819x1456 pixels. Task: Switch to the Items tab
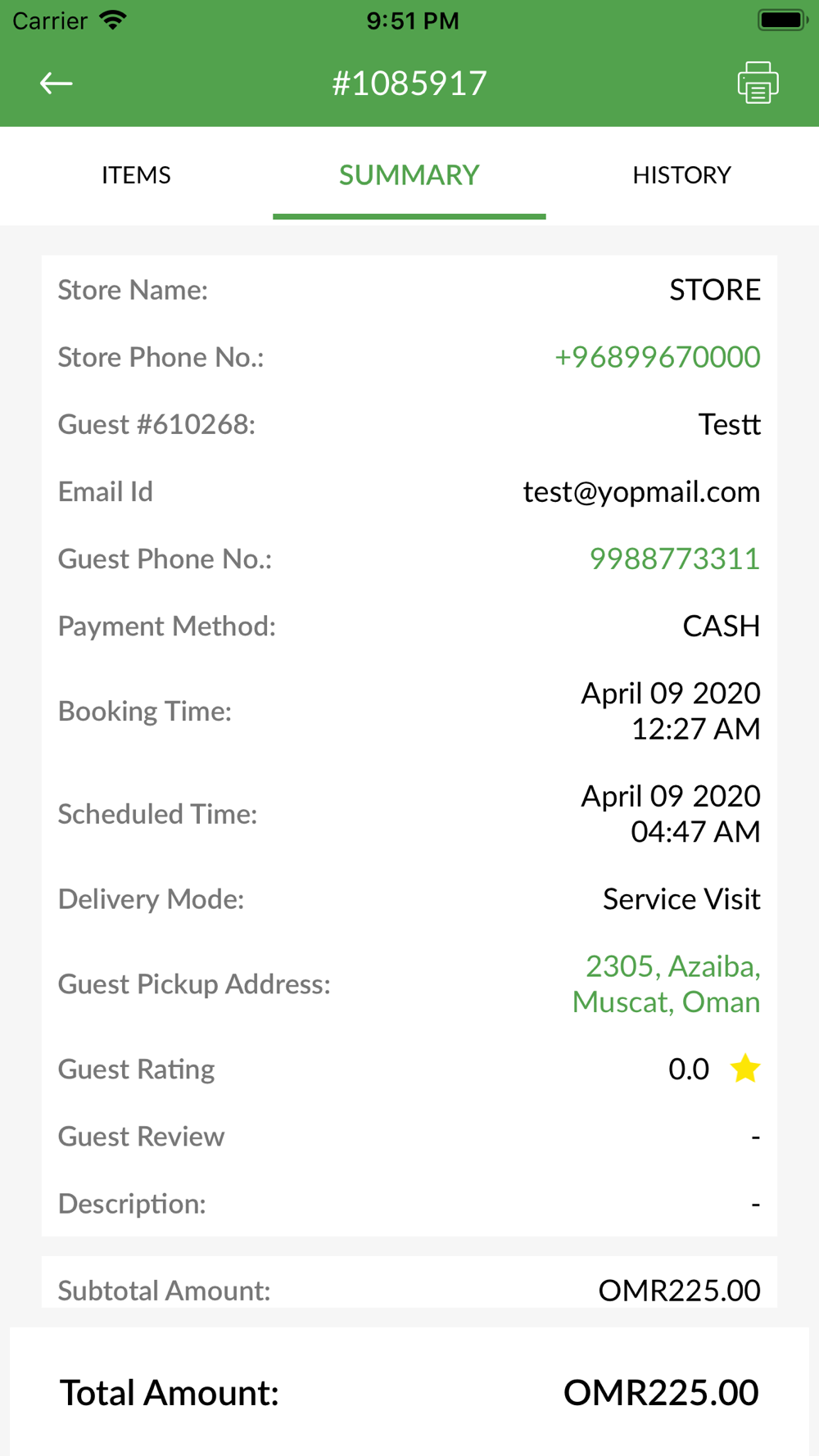coord(136,174)
